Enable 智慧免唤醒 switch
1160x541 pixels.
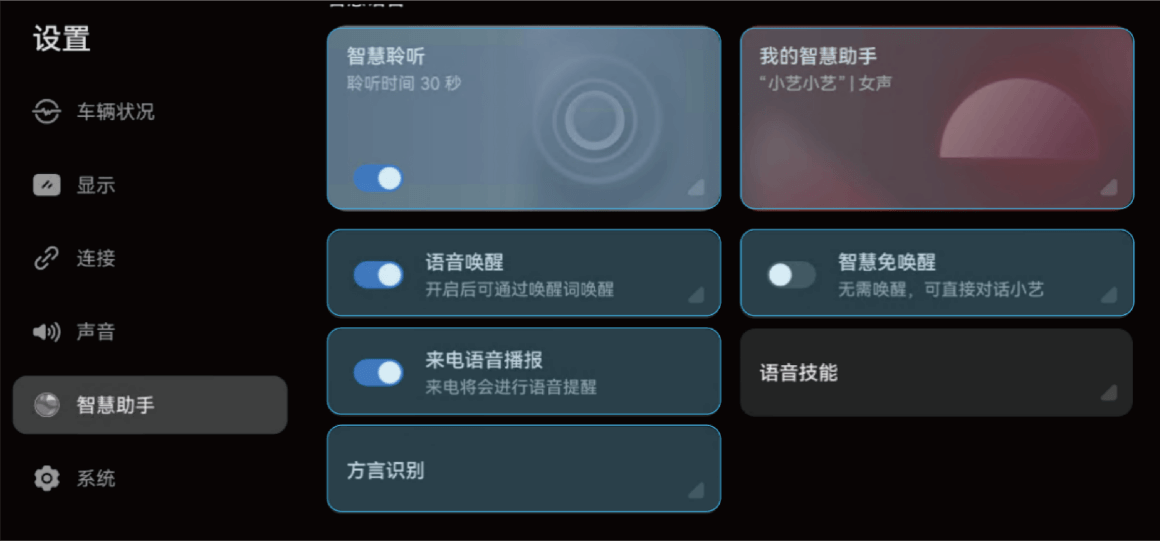point(791,274)
